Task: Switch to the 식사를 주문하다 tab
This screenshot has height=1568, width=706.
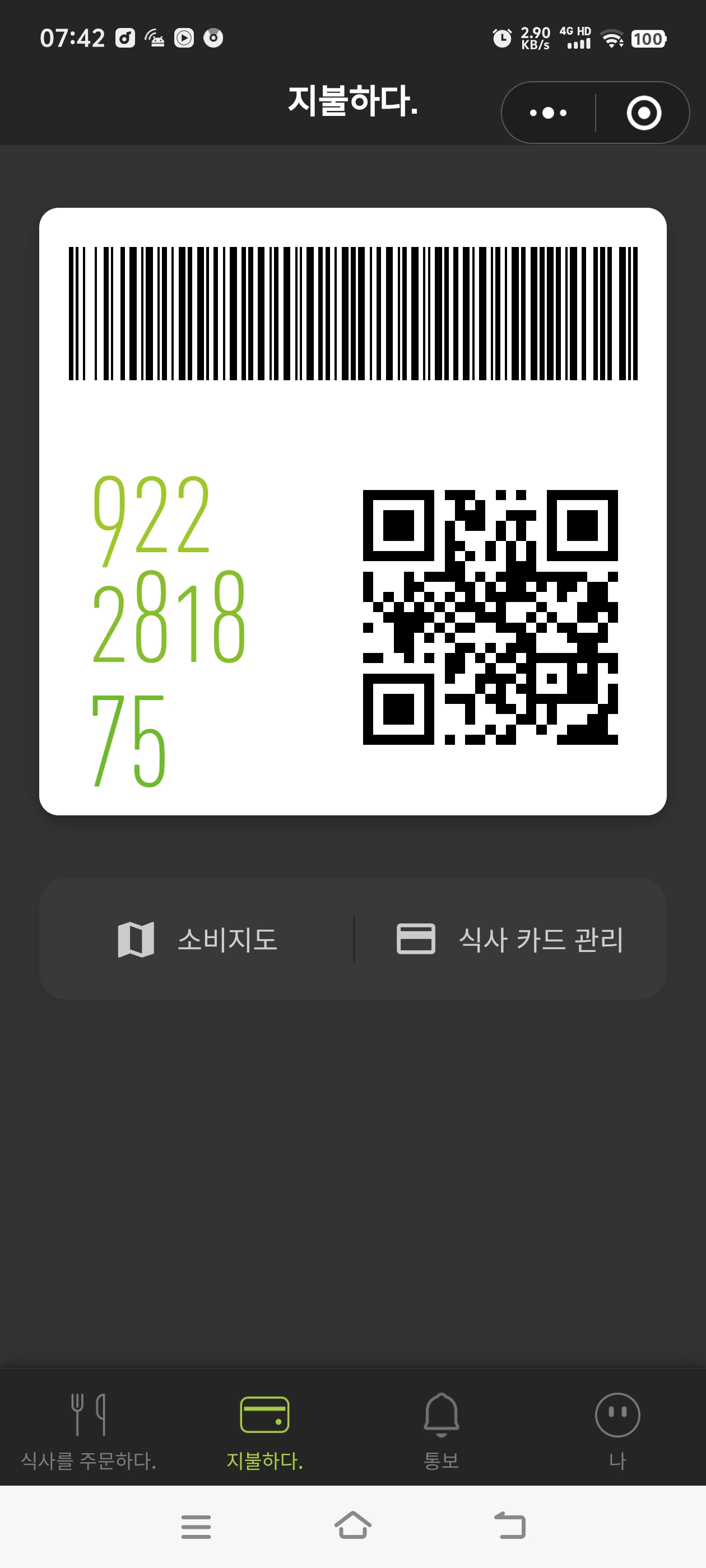Action: click(x=89, y=1430)
